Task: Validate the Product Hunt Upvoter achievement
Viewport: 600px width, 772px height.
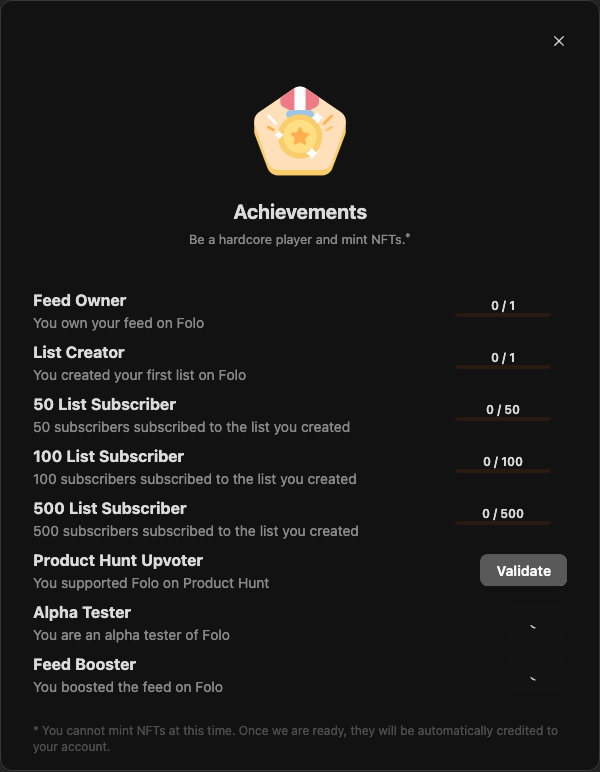Action: (x=523, y=570)
